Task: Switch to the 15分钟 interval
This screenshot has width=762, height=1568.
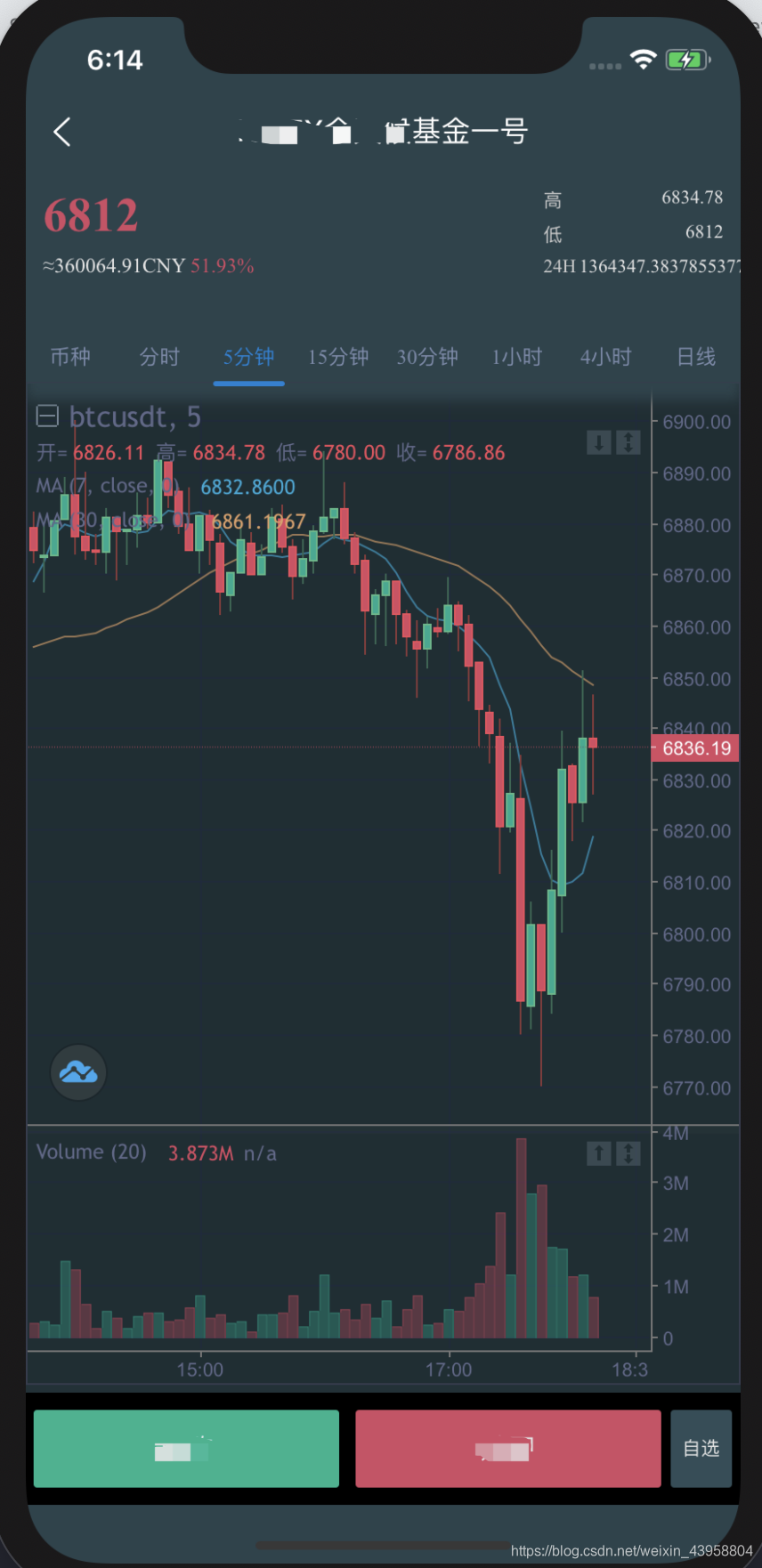Action: [338, 357]
